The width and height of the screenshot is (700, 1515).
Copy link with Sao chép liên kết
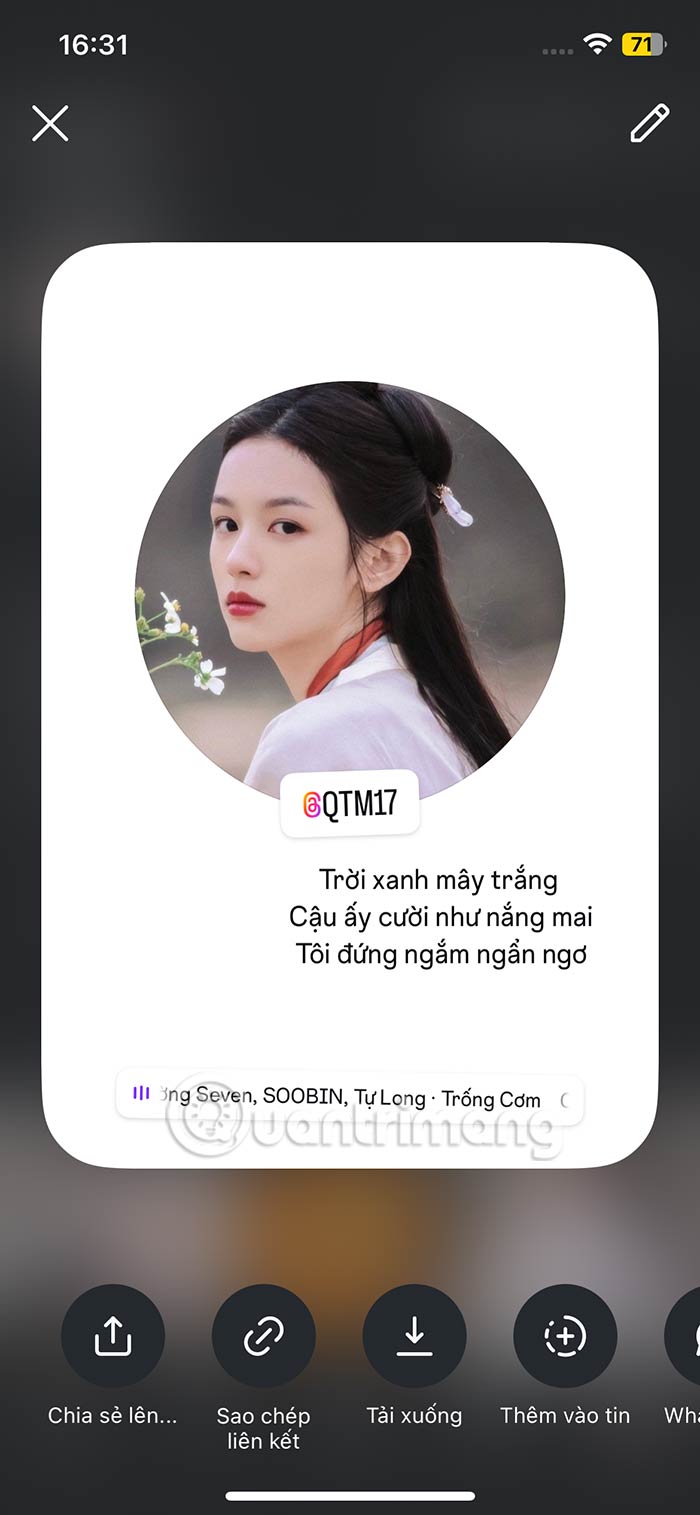[x=264, y=1336]
